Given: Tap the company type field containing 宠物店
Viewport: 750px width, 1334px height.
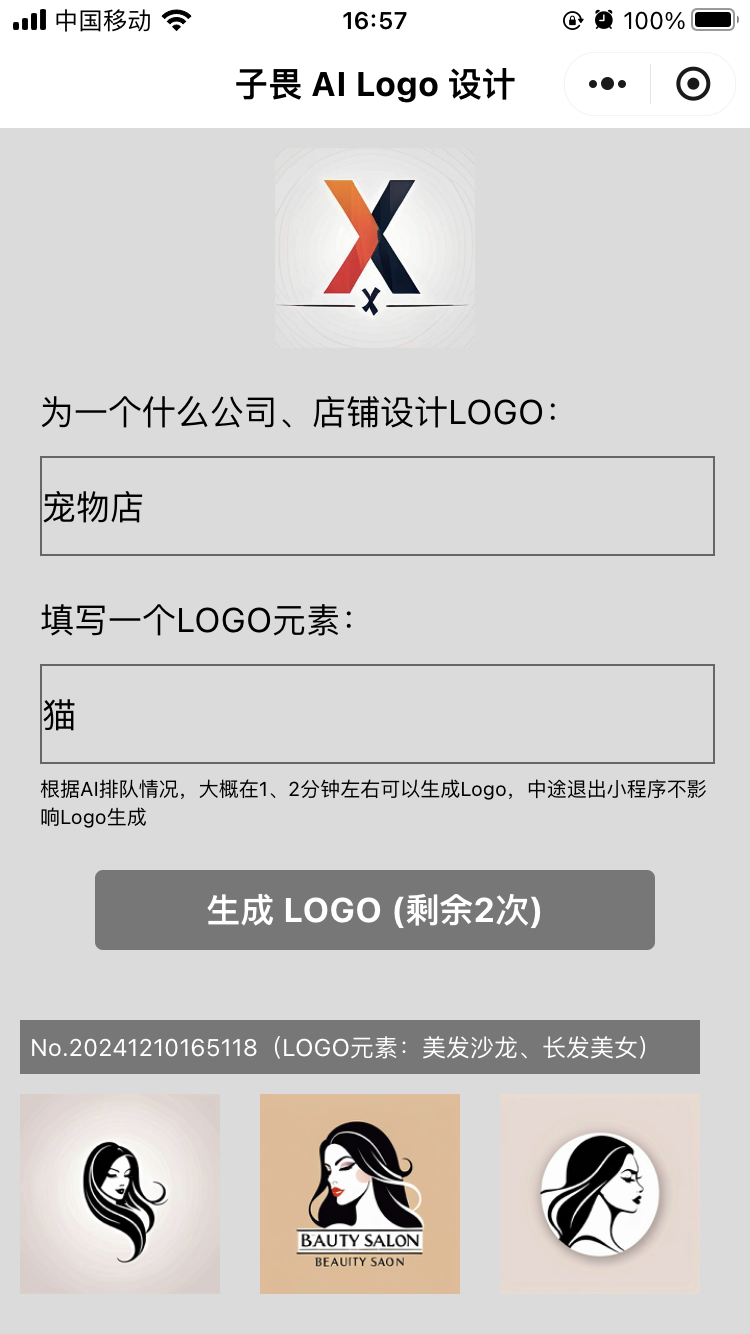Looking at the screenshot, I should [377, 506].
